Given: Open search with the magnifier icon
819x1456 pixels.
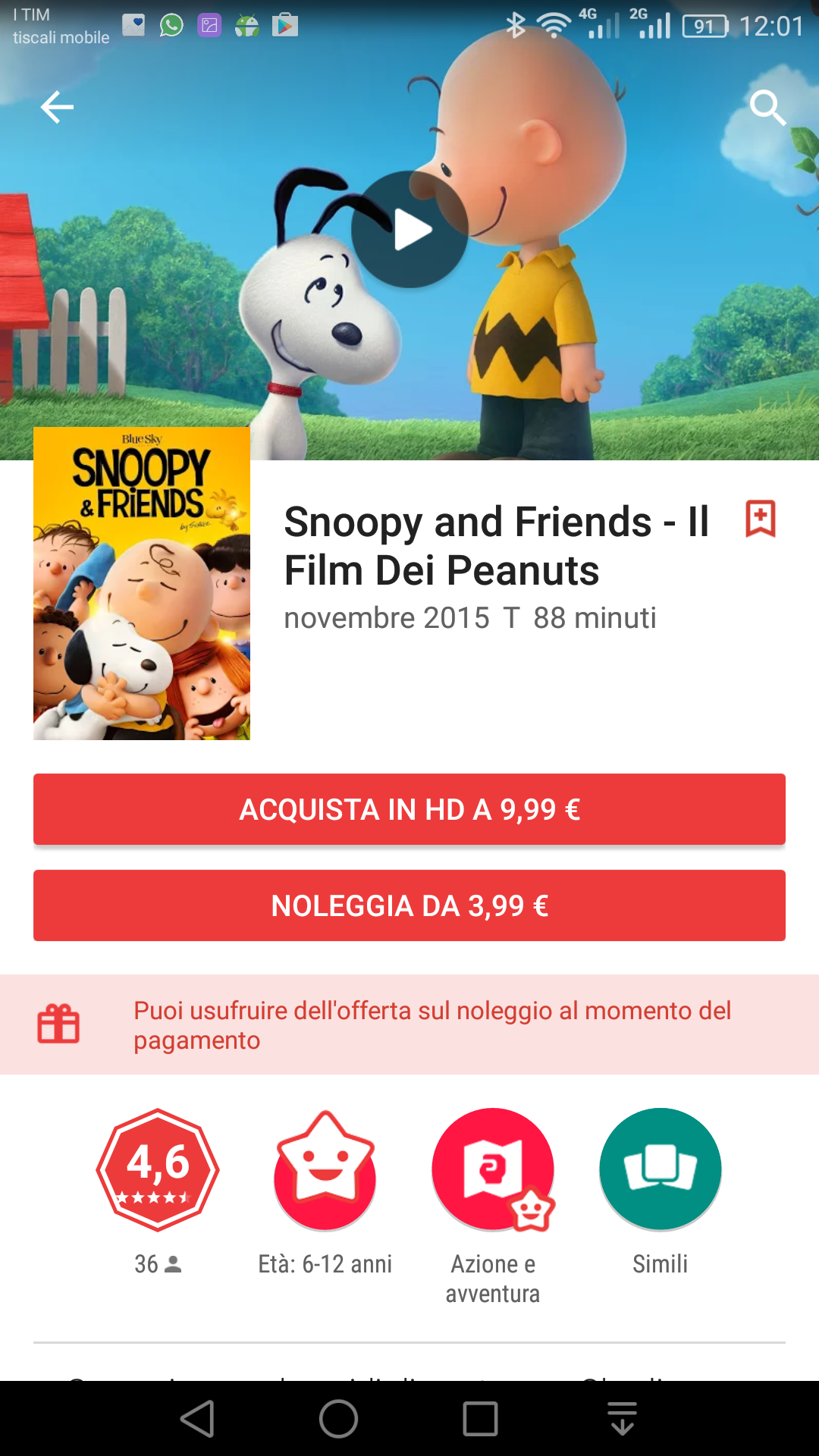Looking at the screenshot, I should [767, 108].
